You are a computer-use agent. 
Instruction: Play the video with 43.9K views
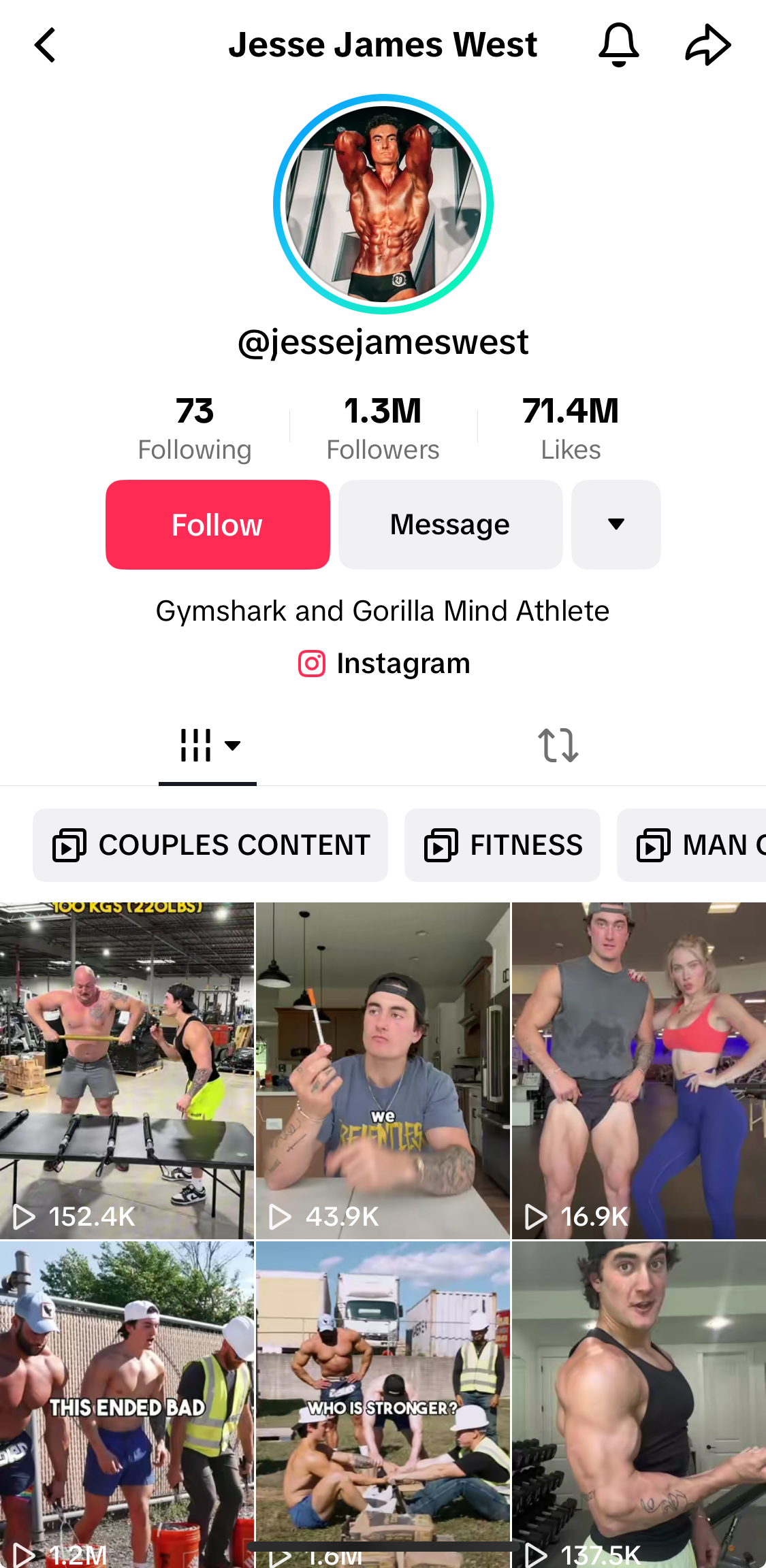coord(383,1070)
